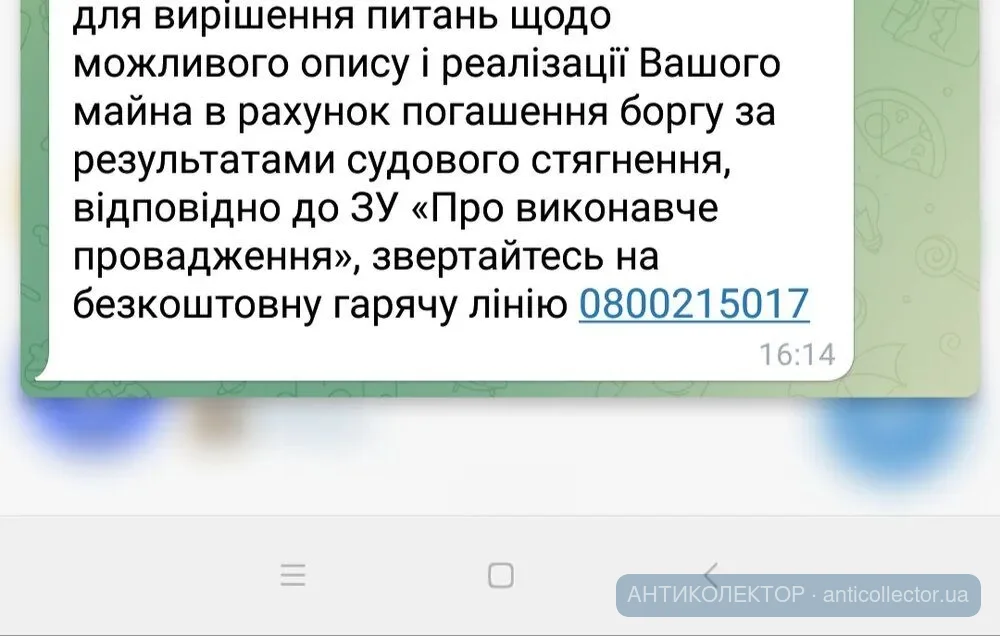Go back using the navigation bar arrow

pos(711,574)
